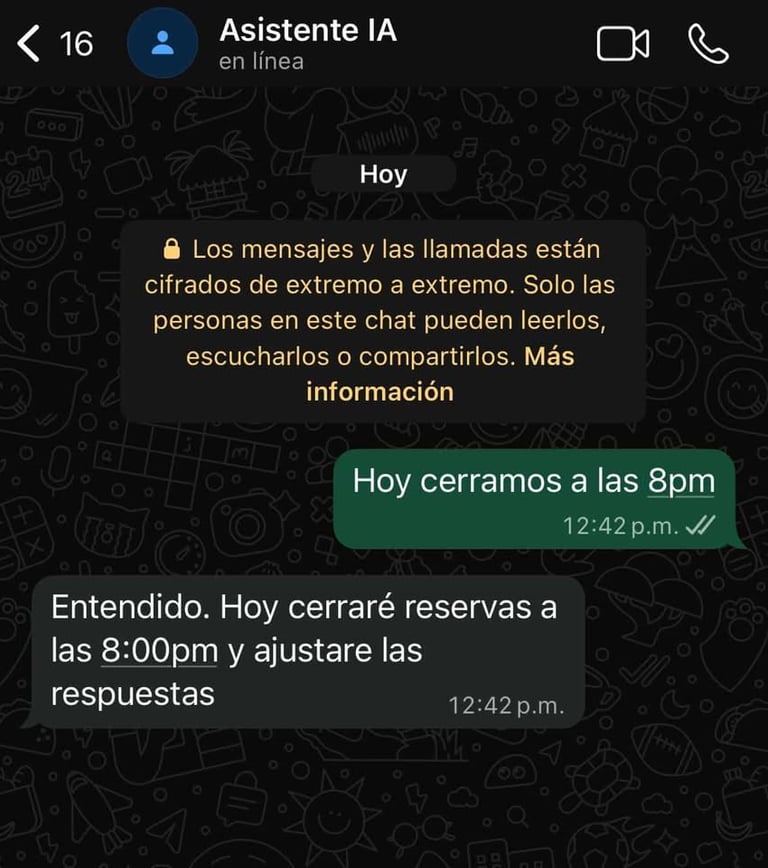Tap the underlined 8pm in sent message
Screen dimensions: 768x868
coord(681,481)
